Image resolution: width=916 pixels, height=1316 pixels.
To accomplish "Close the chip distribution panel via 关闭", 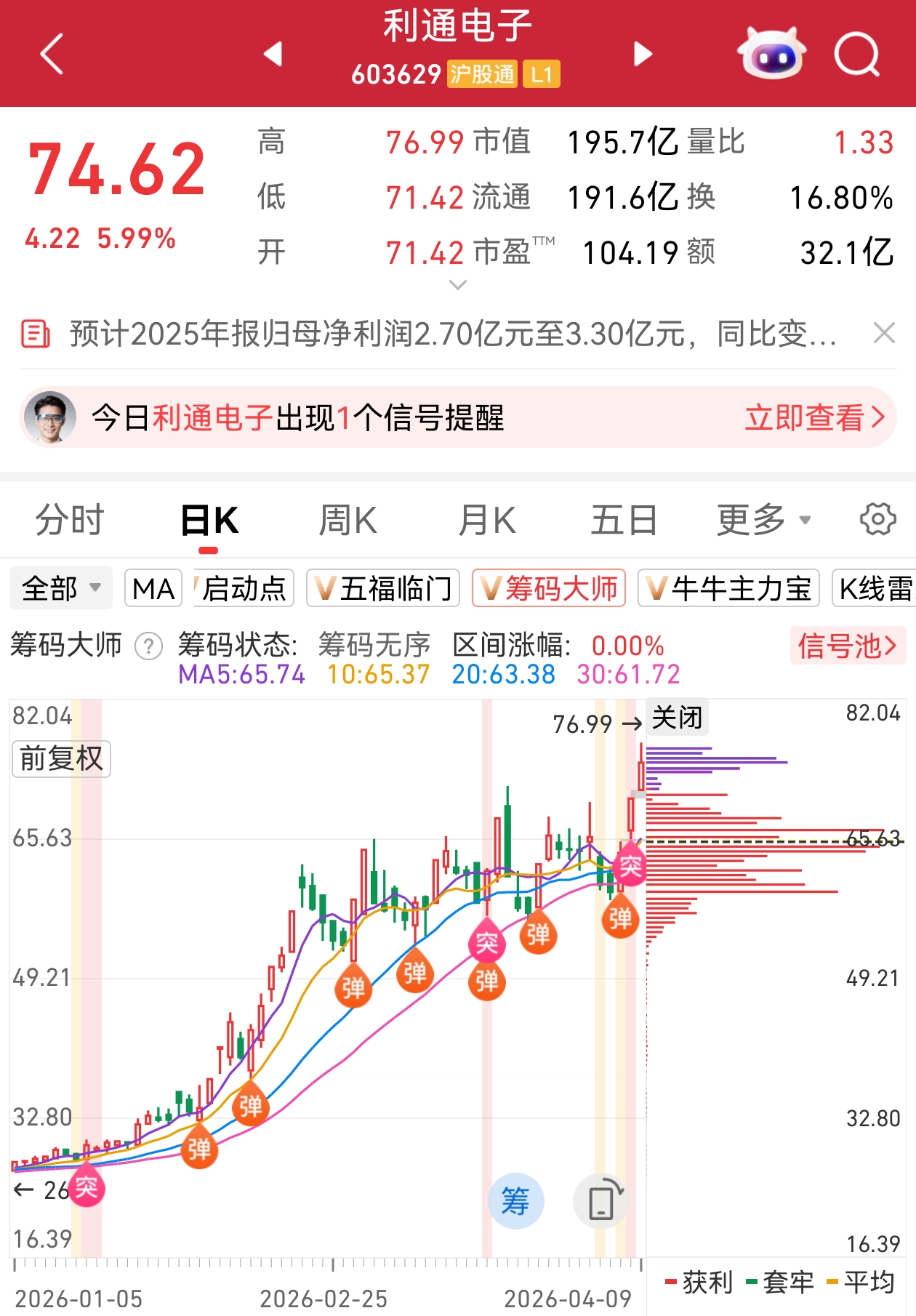I will pos(677,718).
